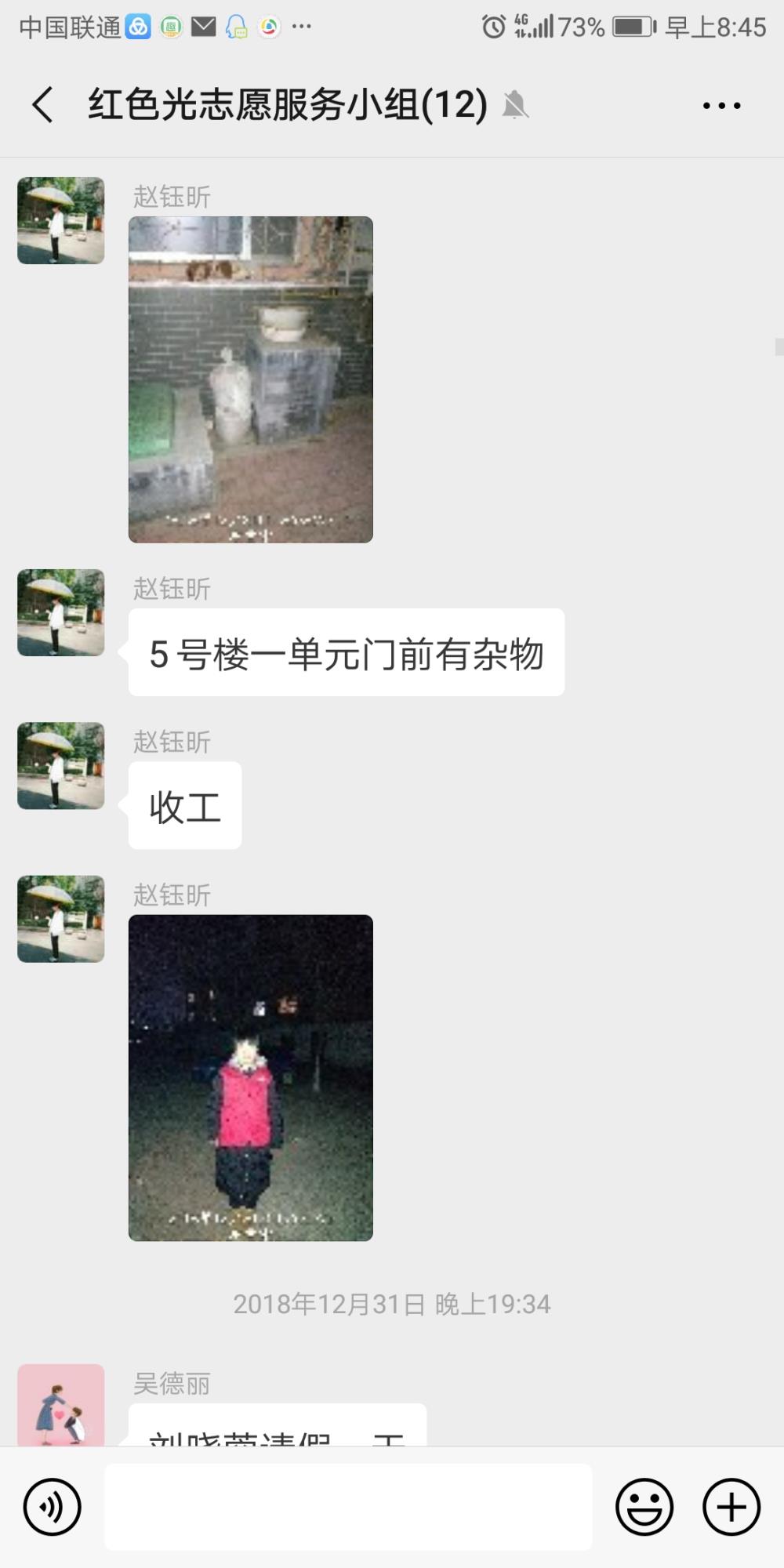Open the night photo of person in red vest
This screenshot has width=784, height=1568.
coord(251,1078)
